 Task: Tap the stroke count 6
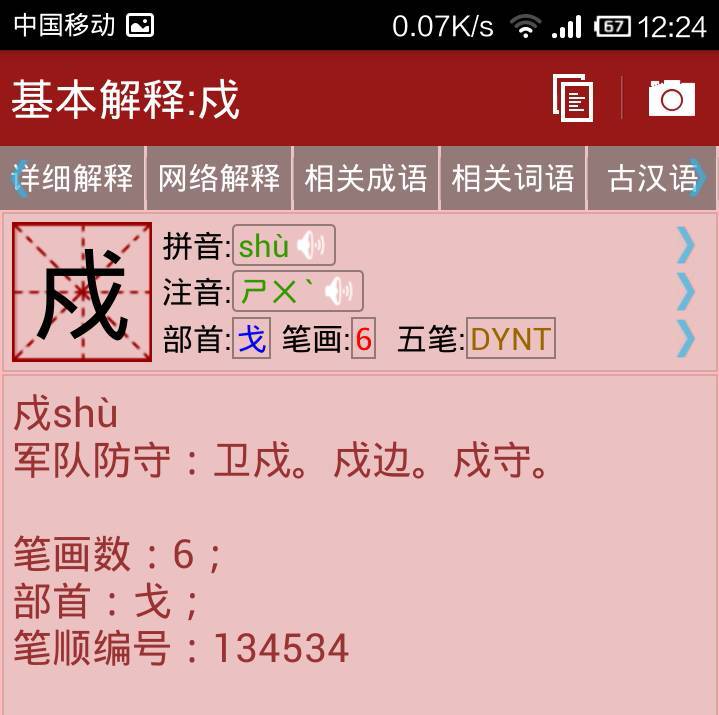tap(364, 339)
